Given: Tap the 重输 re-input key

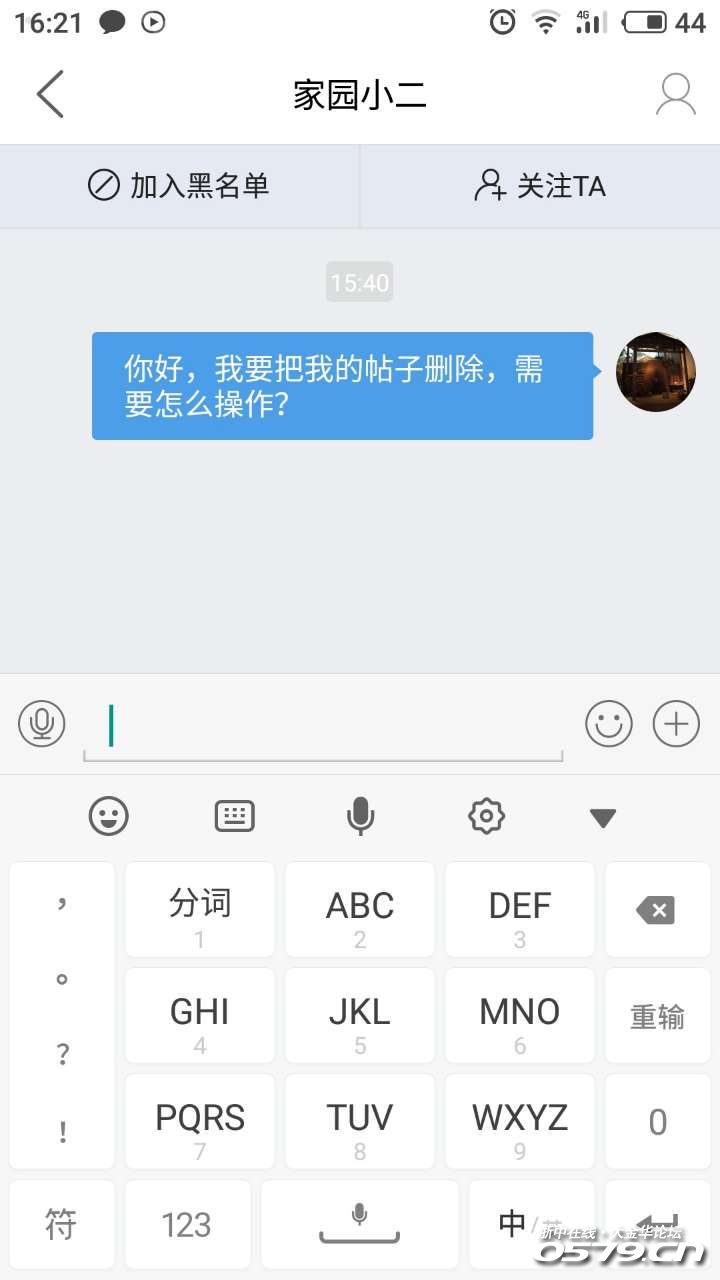Looking at the screenshot, I should (657, 1014).
